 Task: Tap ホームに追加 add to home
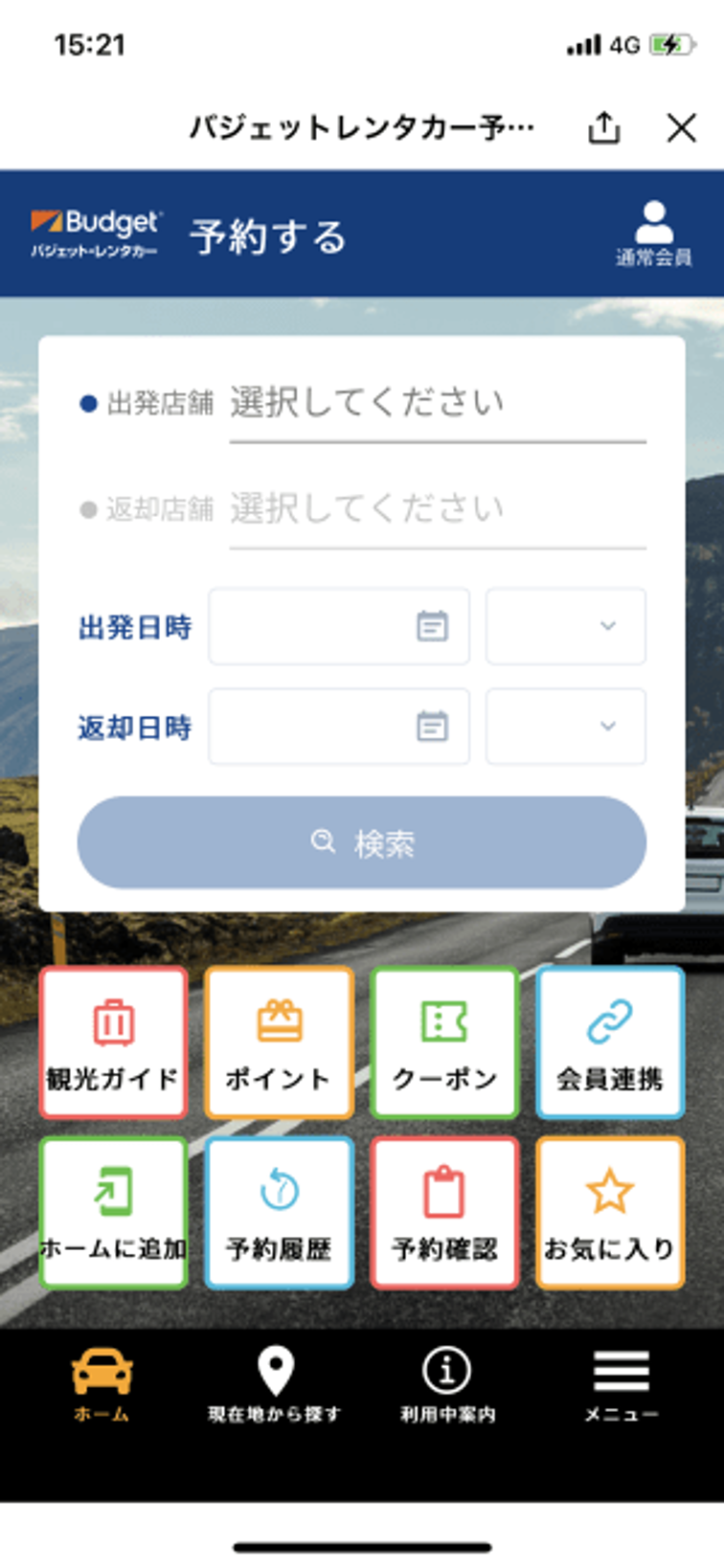pyautogui.click(x=113, y=1213)
